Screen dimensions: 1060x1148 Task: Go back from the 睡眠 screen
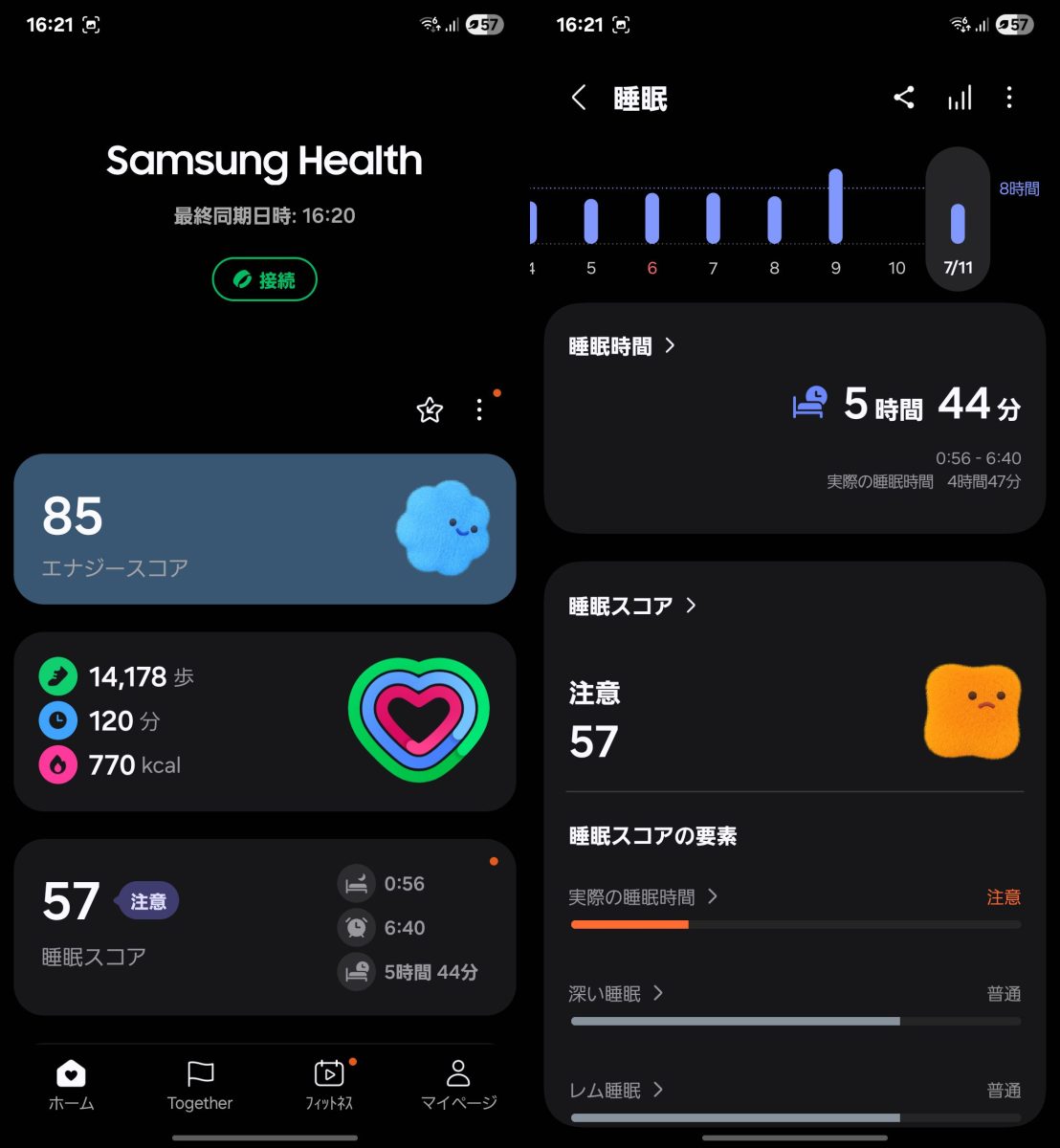click(x=579, y=98)
